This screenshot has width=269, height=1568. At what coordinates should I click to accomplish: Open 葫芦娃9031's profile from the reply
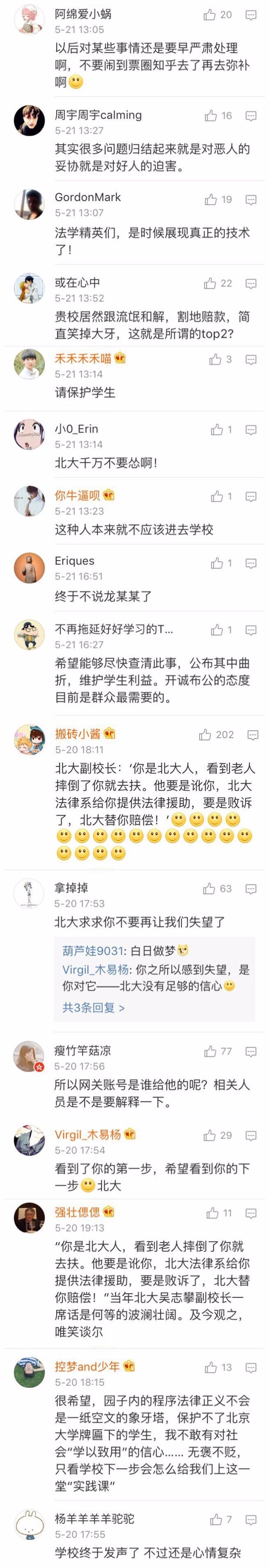[x=92, y=950]
